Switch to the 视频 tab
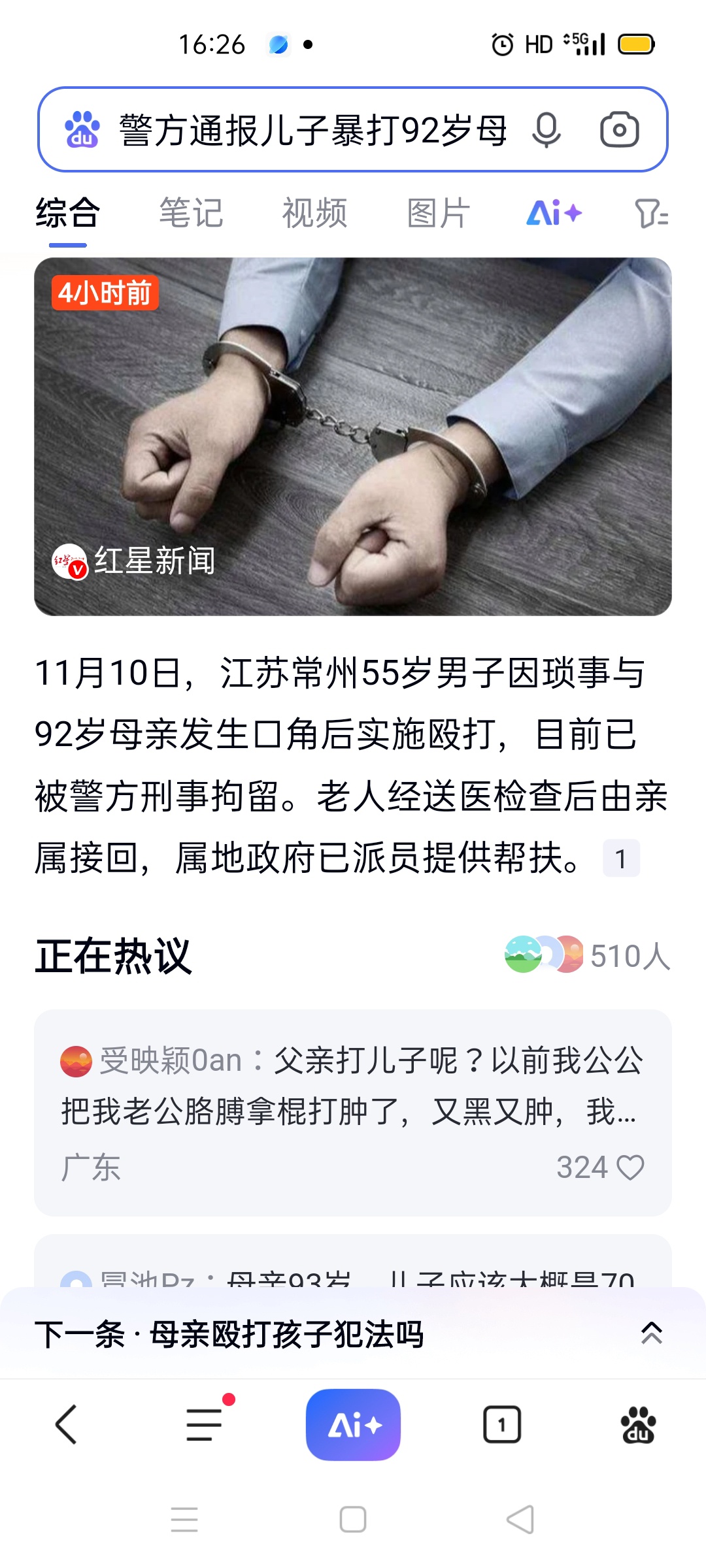 coord(314,213)
